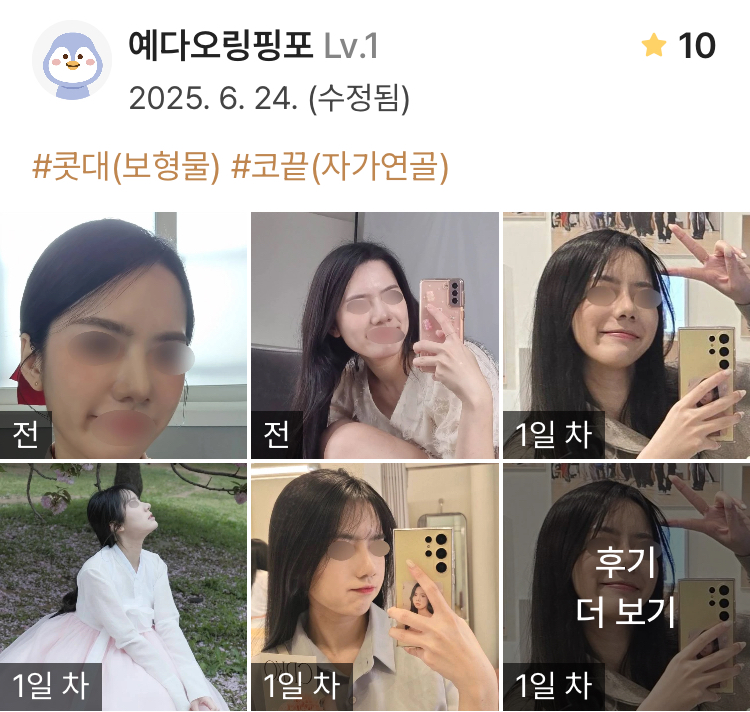The height and width of the screenshot is (712, 750).
Task: View the close-up face photo labeled 전
Action: pos(123,334)
